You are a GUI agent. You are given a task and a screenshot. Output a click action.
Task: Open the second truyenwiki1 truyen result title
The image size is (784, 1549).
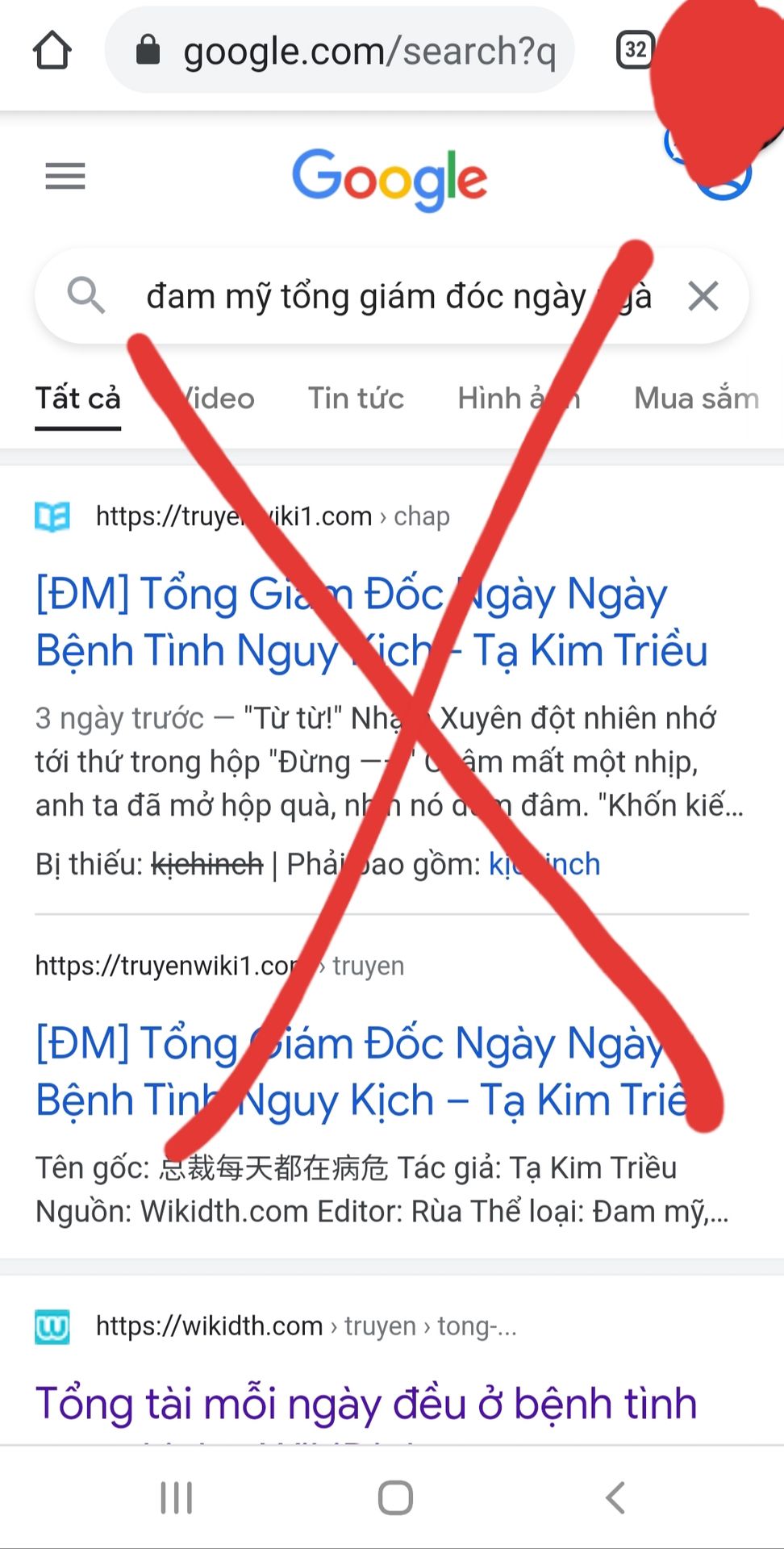[x=365, y=1071]
